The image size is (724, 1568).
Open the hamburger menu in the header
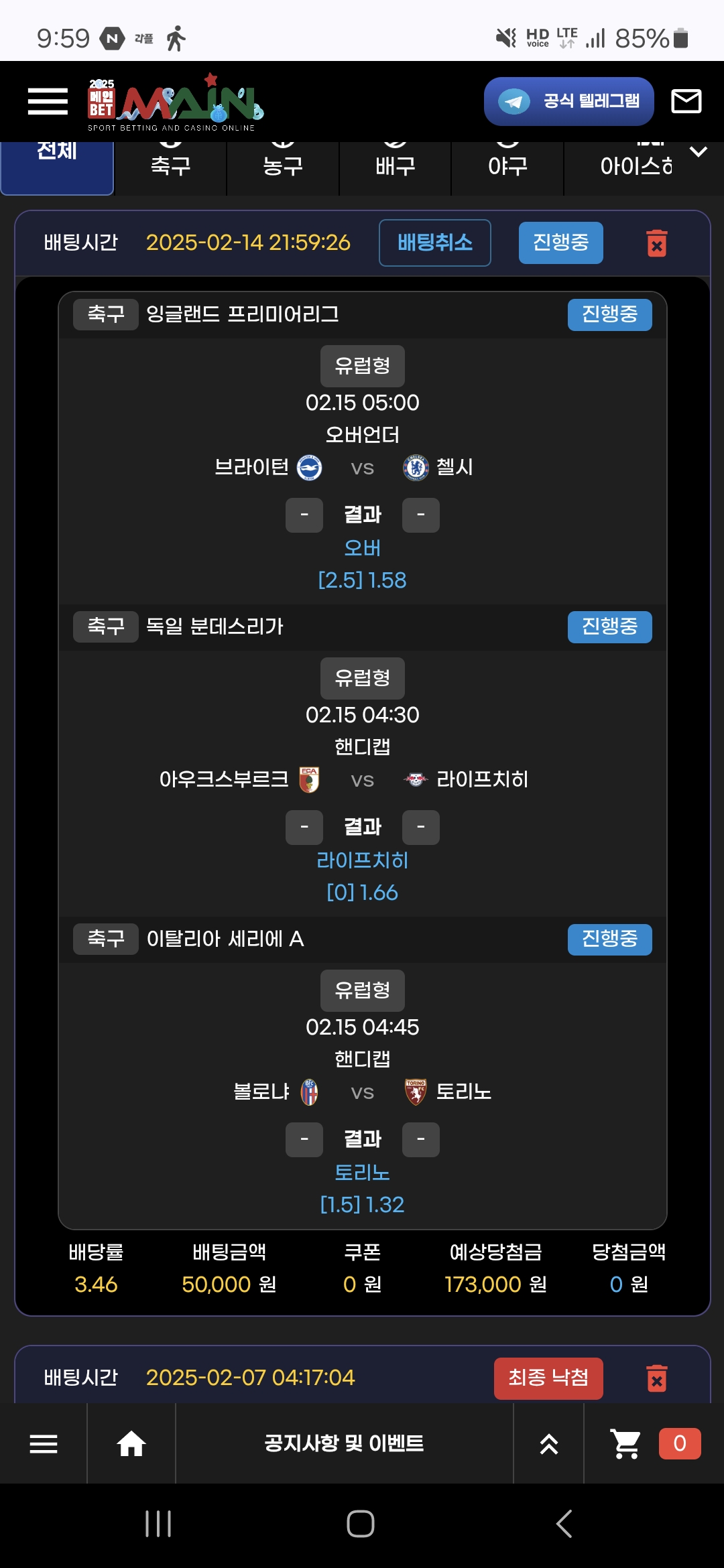[48, 101]
